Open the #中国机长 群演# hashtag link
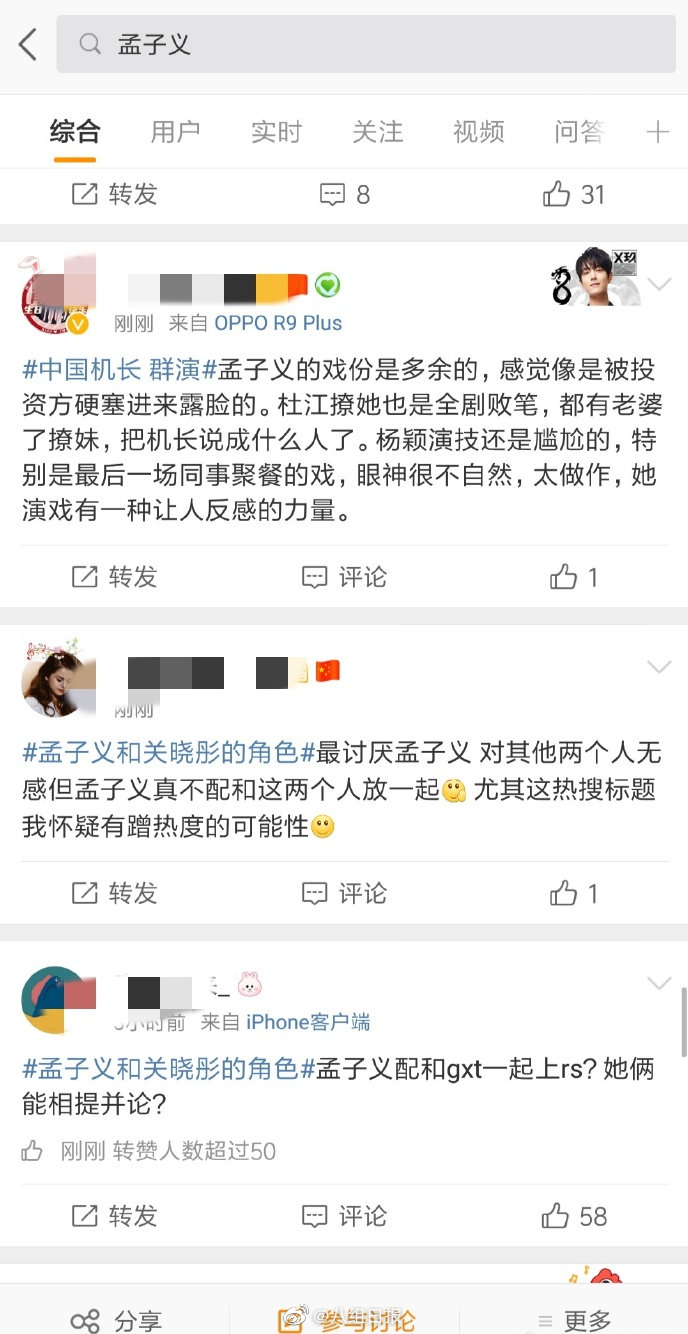Image resolution: width=688 pixels, height=1334 pixels. 119,369
